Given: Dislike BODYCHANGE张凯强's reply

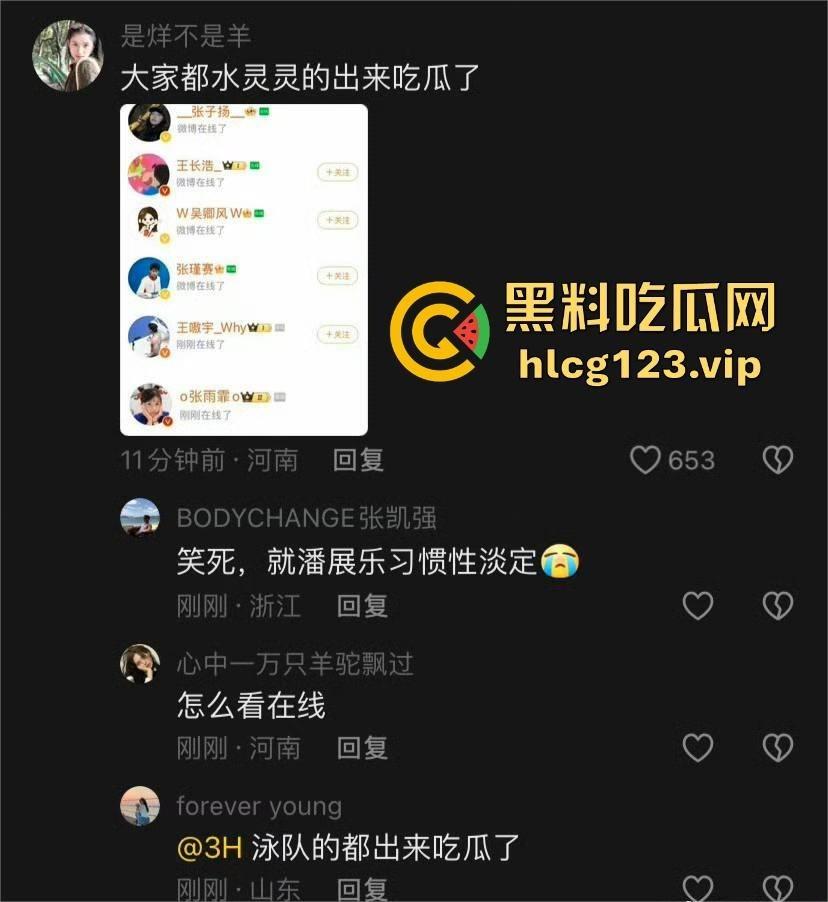Looking at the screenshot, I should click(x=778, y=605).
